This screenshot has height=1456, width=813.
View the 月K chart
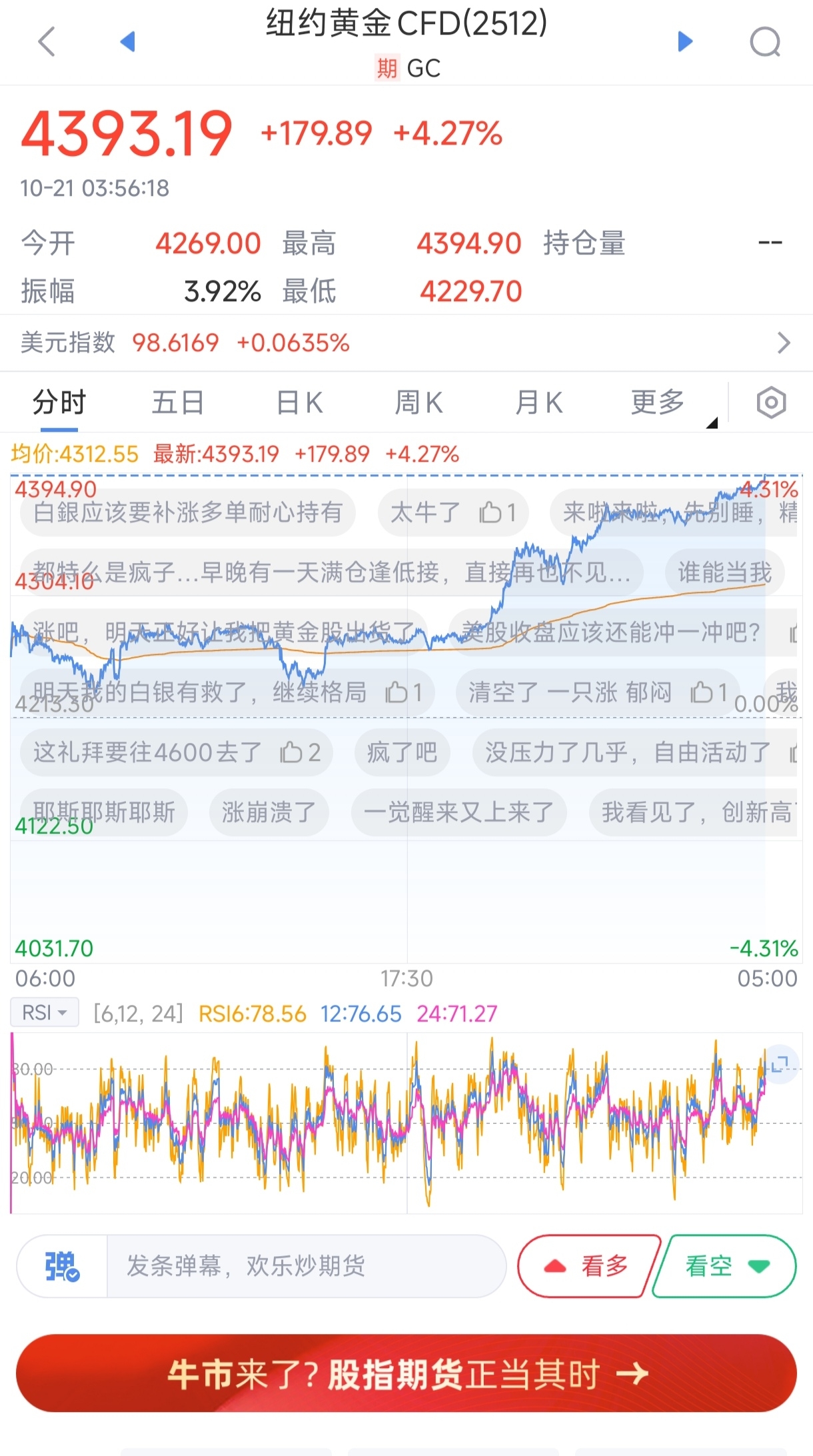point(538,402)
